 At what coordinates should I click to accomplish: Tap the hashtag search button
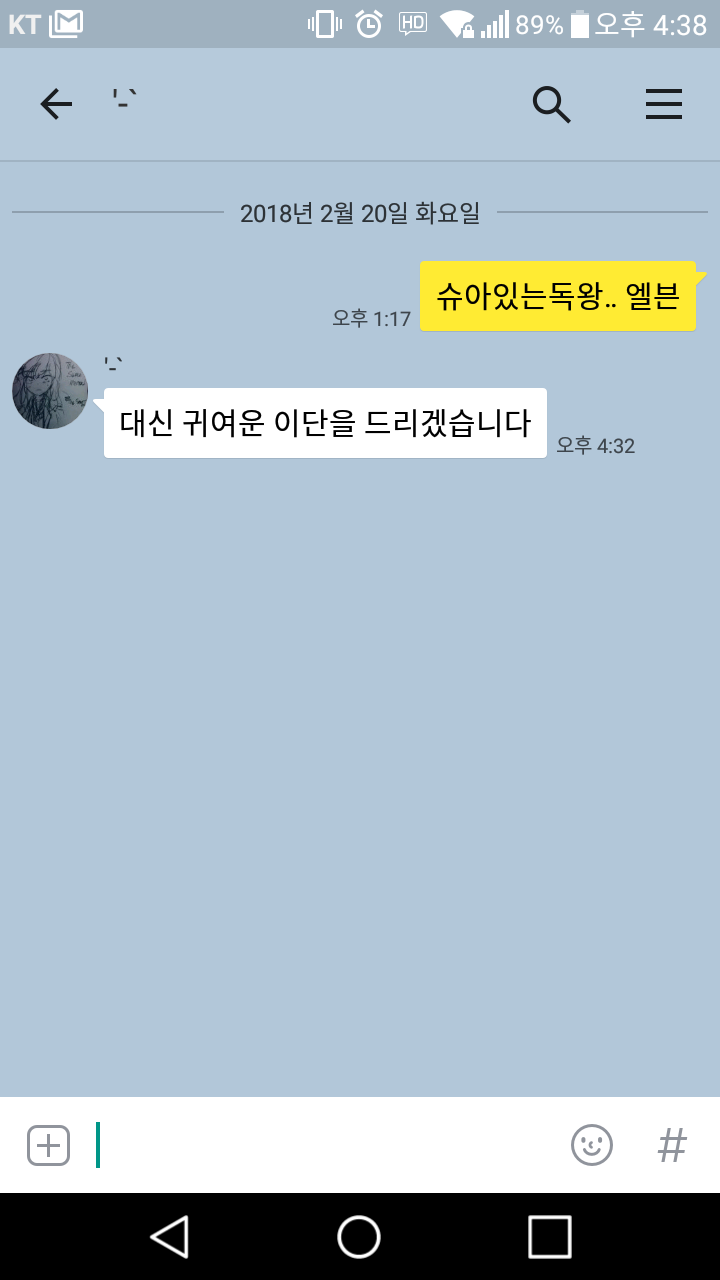tap(672, 1145)
